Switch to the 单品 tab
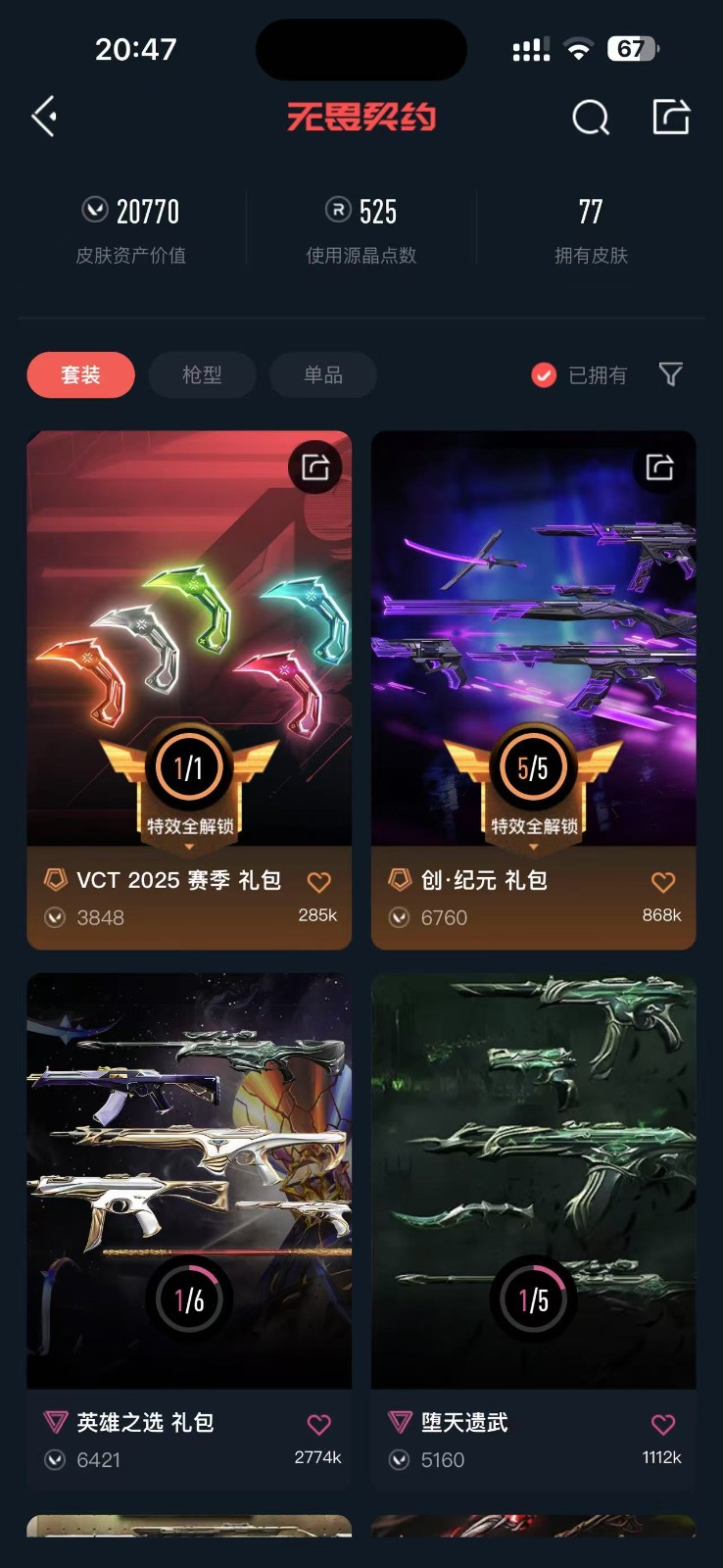The width and height of the screenshot is (723, 1568). pos(323,375)
